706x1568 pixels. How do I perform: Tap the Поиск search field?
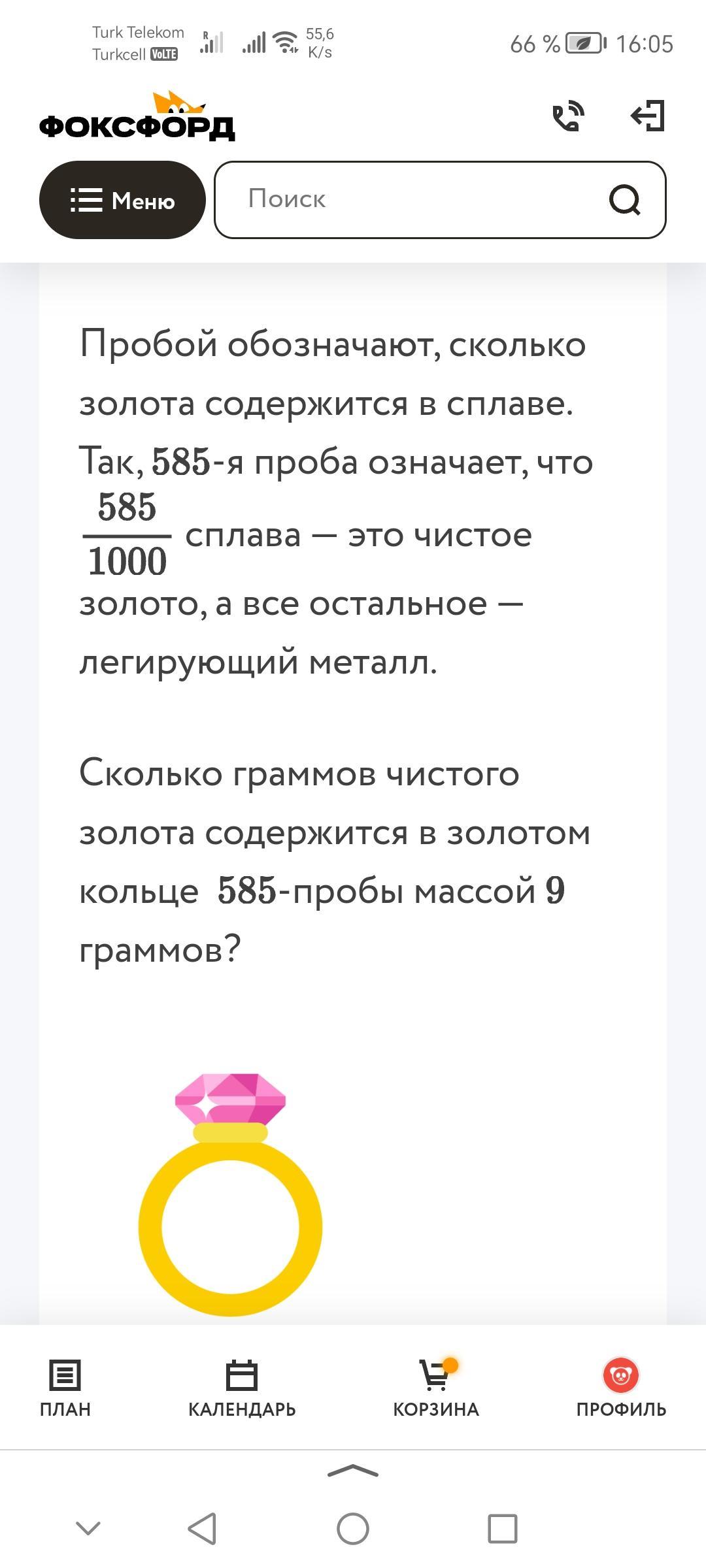coord(440,200)
